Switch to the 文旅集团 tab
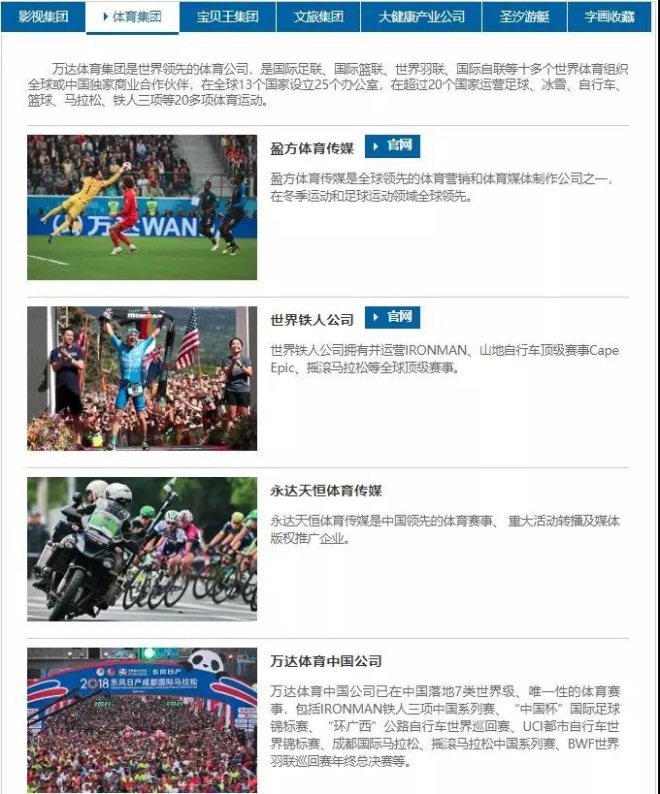Viewport: 660px width, 794px height. click(319, 17)
